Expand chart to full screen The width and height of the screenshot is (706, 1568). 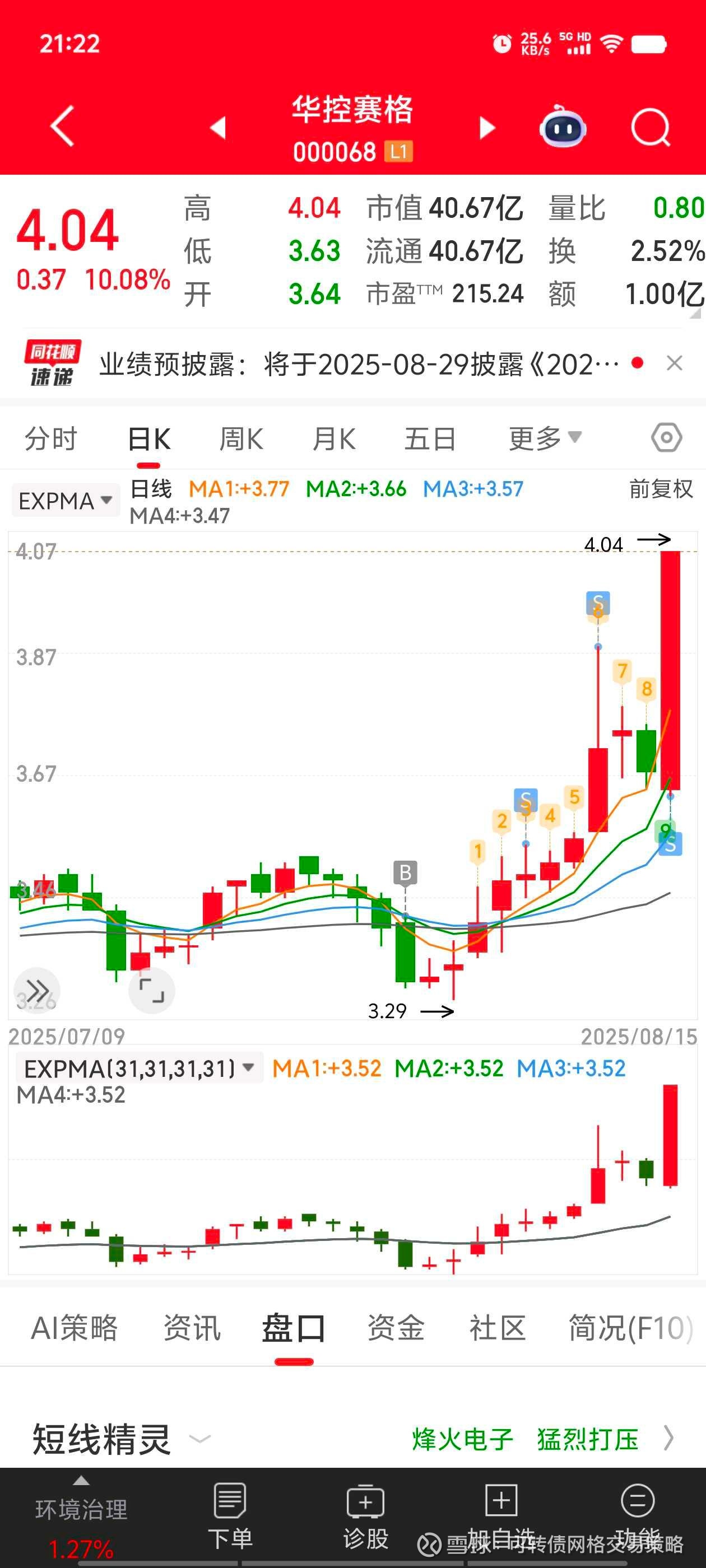(x=152, y=990)
